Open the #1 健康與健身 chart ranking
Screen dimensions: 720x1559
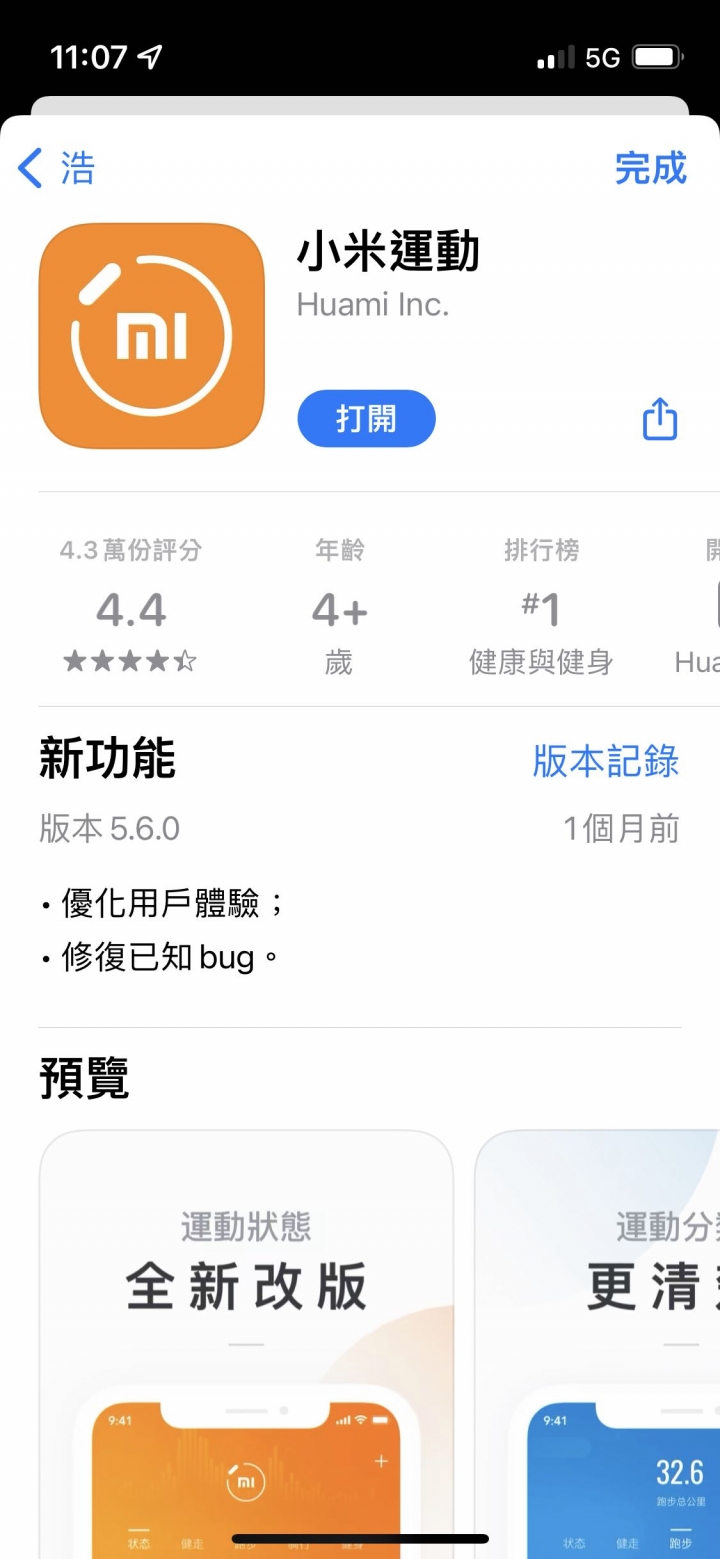pyautogui.click(x=541, y=608)
